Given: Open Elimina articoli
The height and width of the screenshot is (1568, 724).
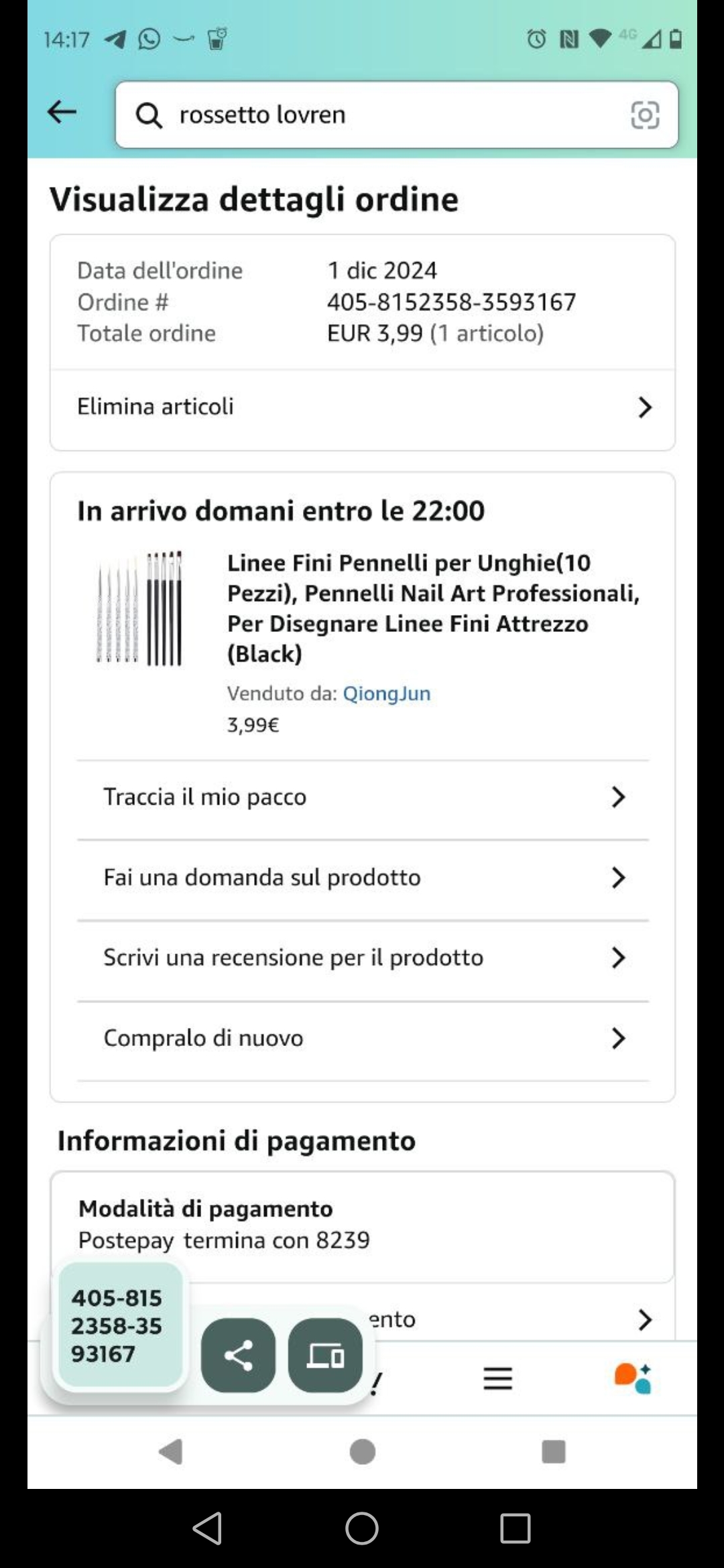Looking at the screenshot, I should tap(362, 407).
